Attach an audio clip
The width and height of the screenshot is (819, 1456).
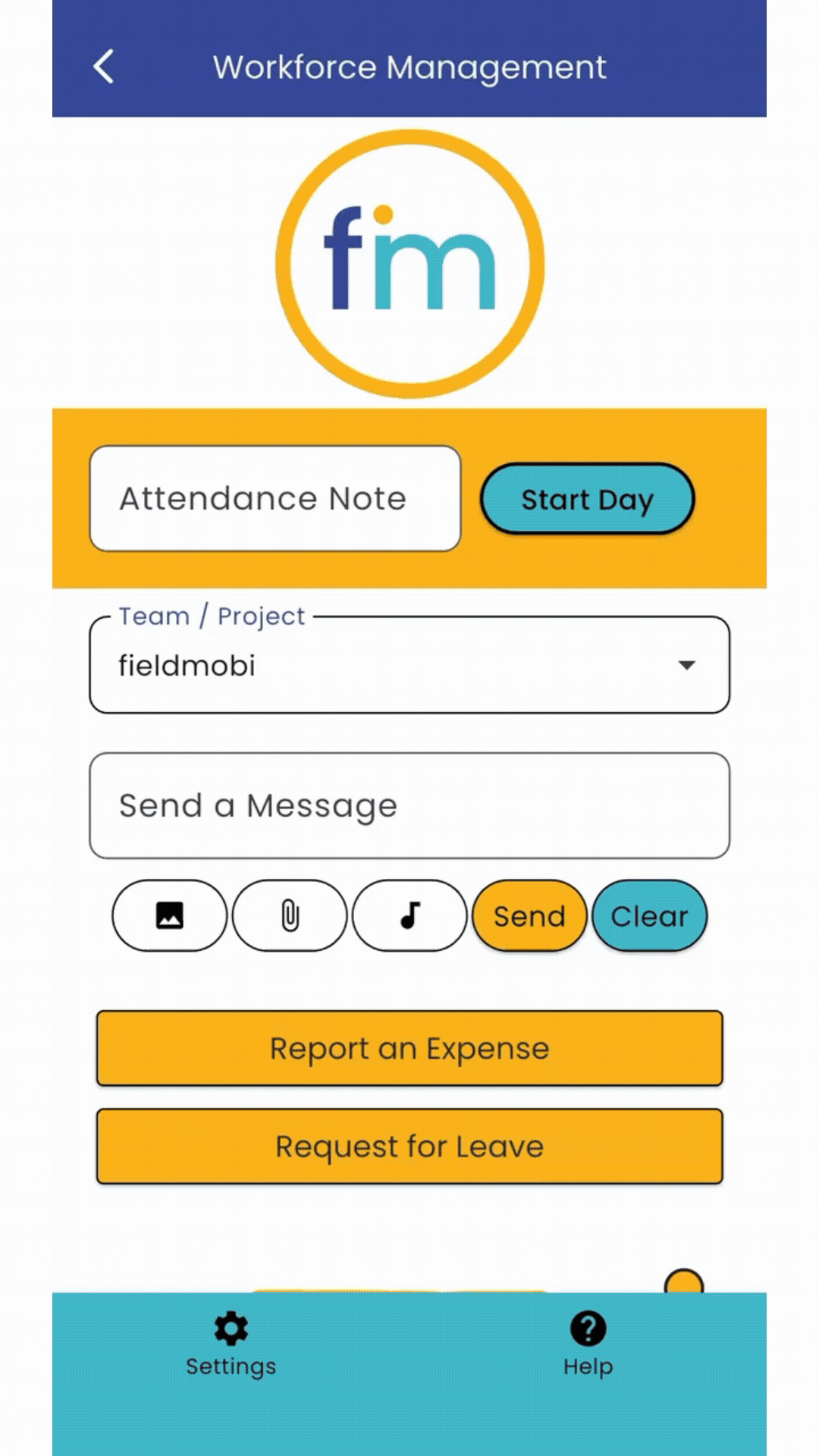tap(409, 915)
